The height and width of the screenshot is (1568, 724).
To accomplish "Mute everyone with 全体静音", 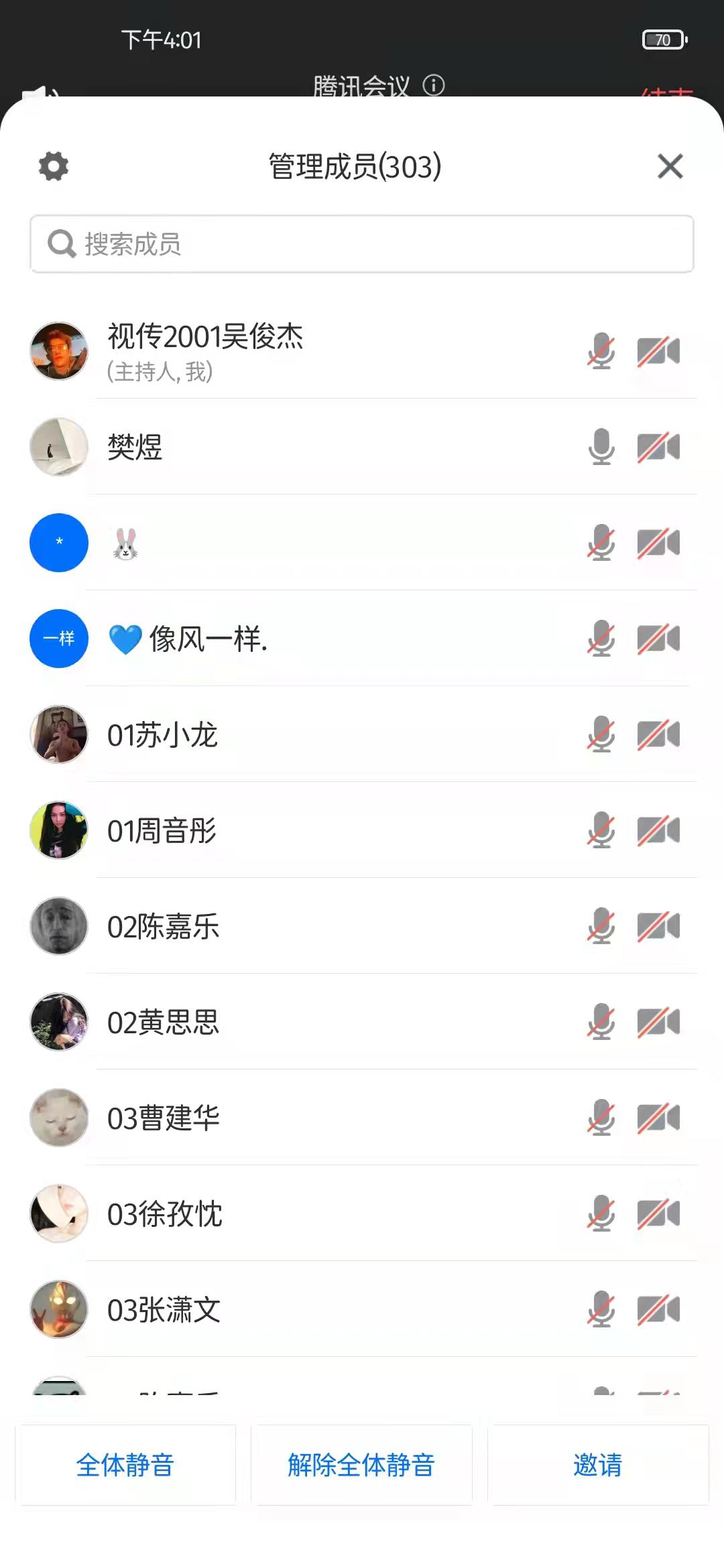I will (x=125, y=1465).
